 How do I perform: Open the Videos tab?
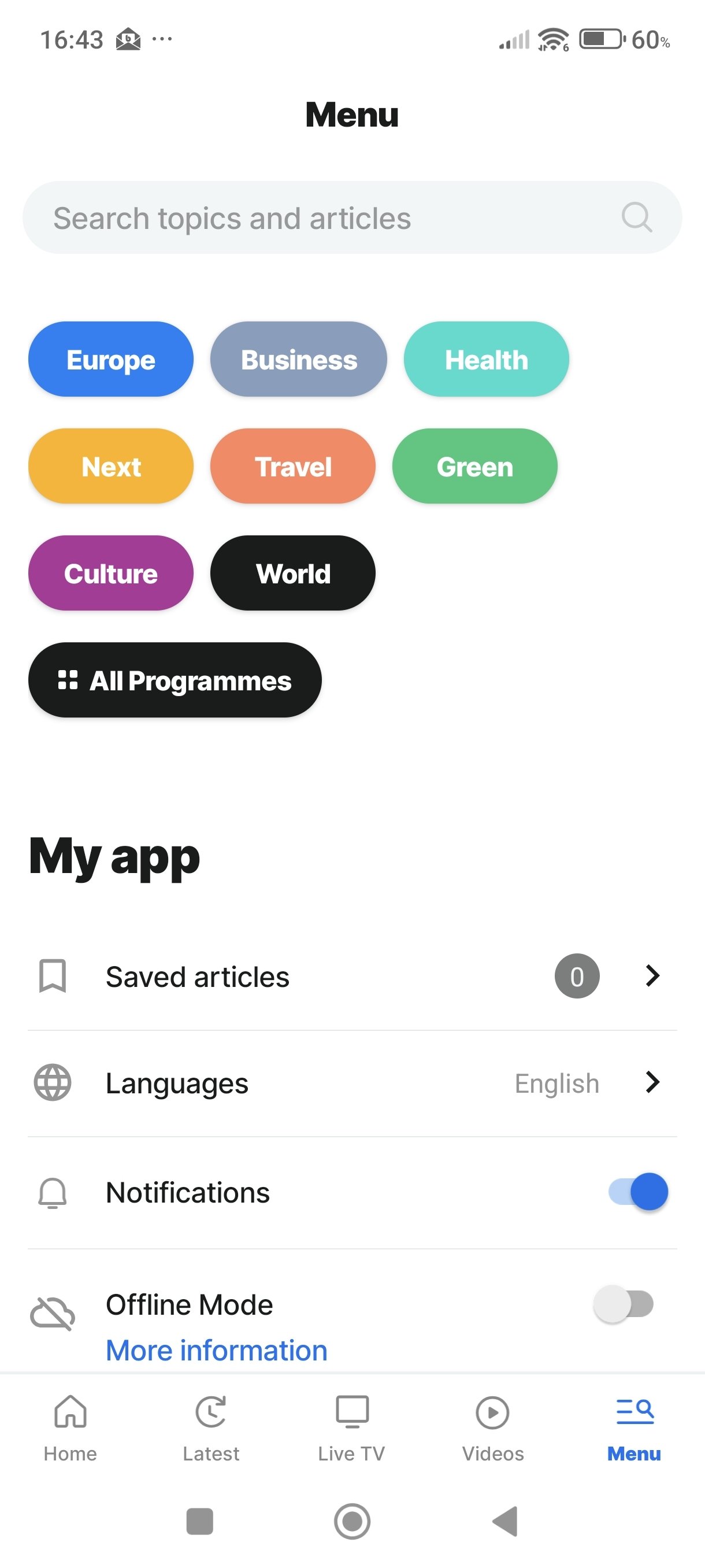(x=493, y=1428)
